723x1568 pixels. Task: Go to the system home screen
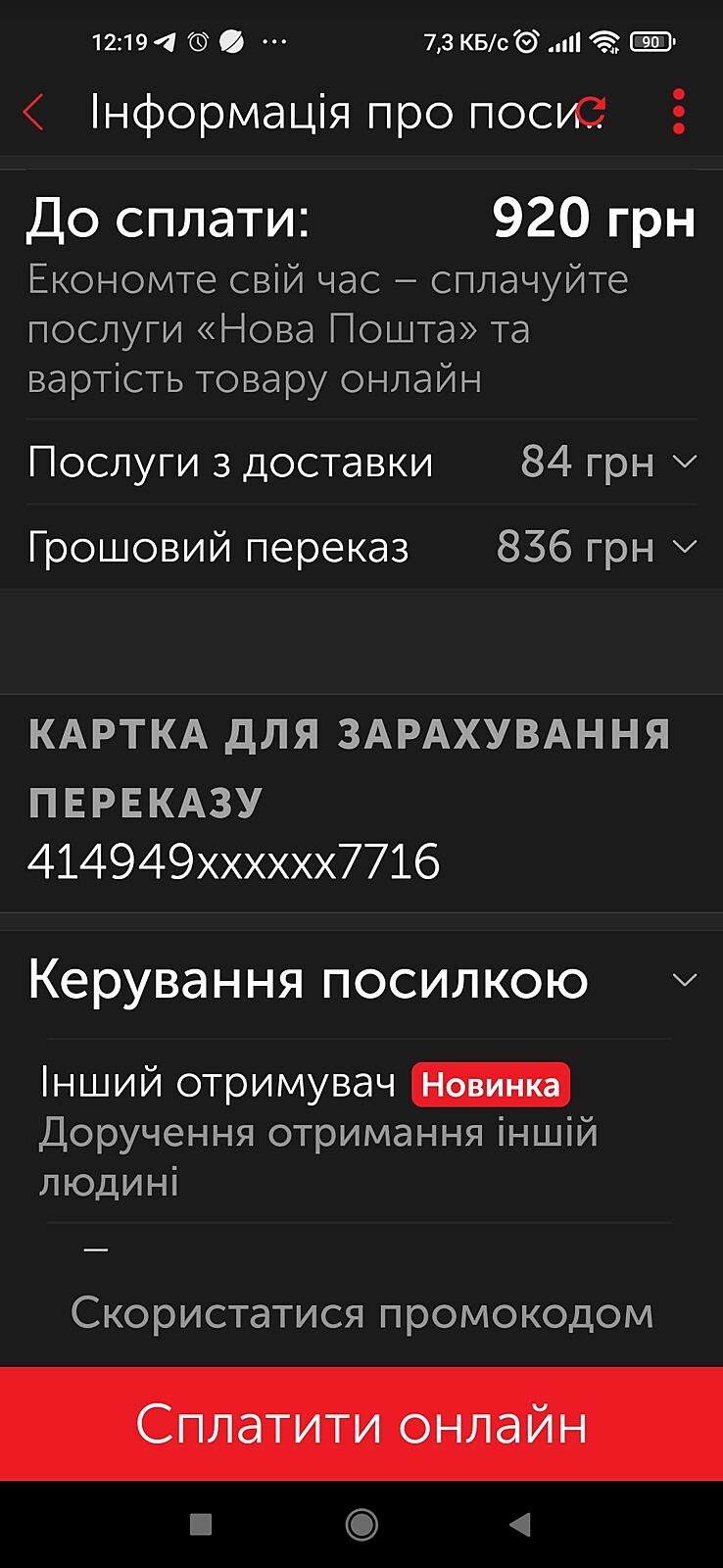coord(361,1524)
